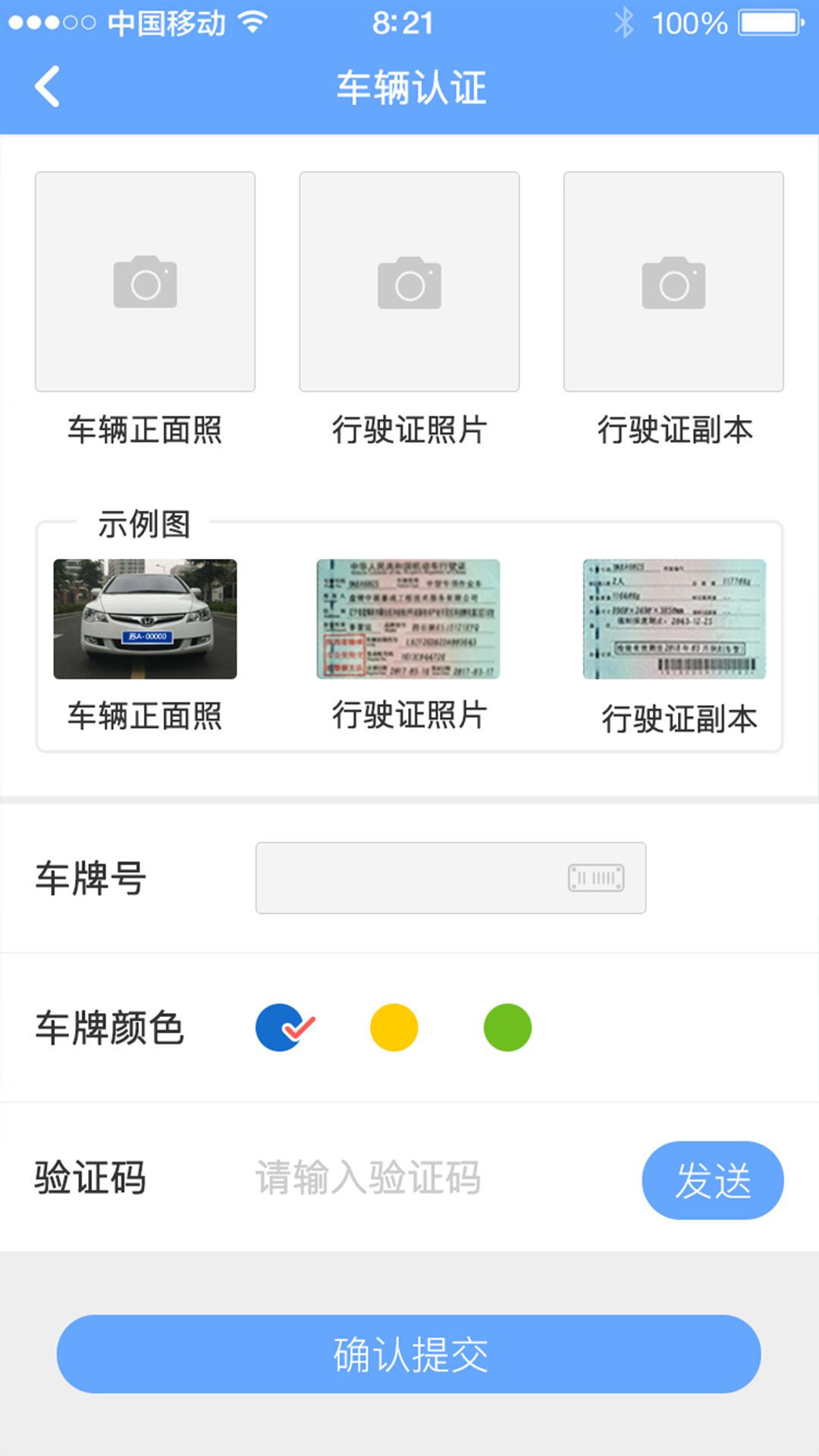Select the blue plate color
Image resolution: width=819 pixels, height=1456 pixels.
280,1028
